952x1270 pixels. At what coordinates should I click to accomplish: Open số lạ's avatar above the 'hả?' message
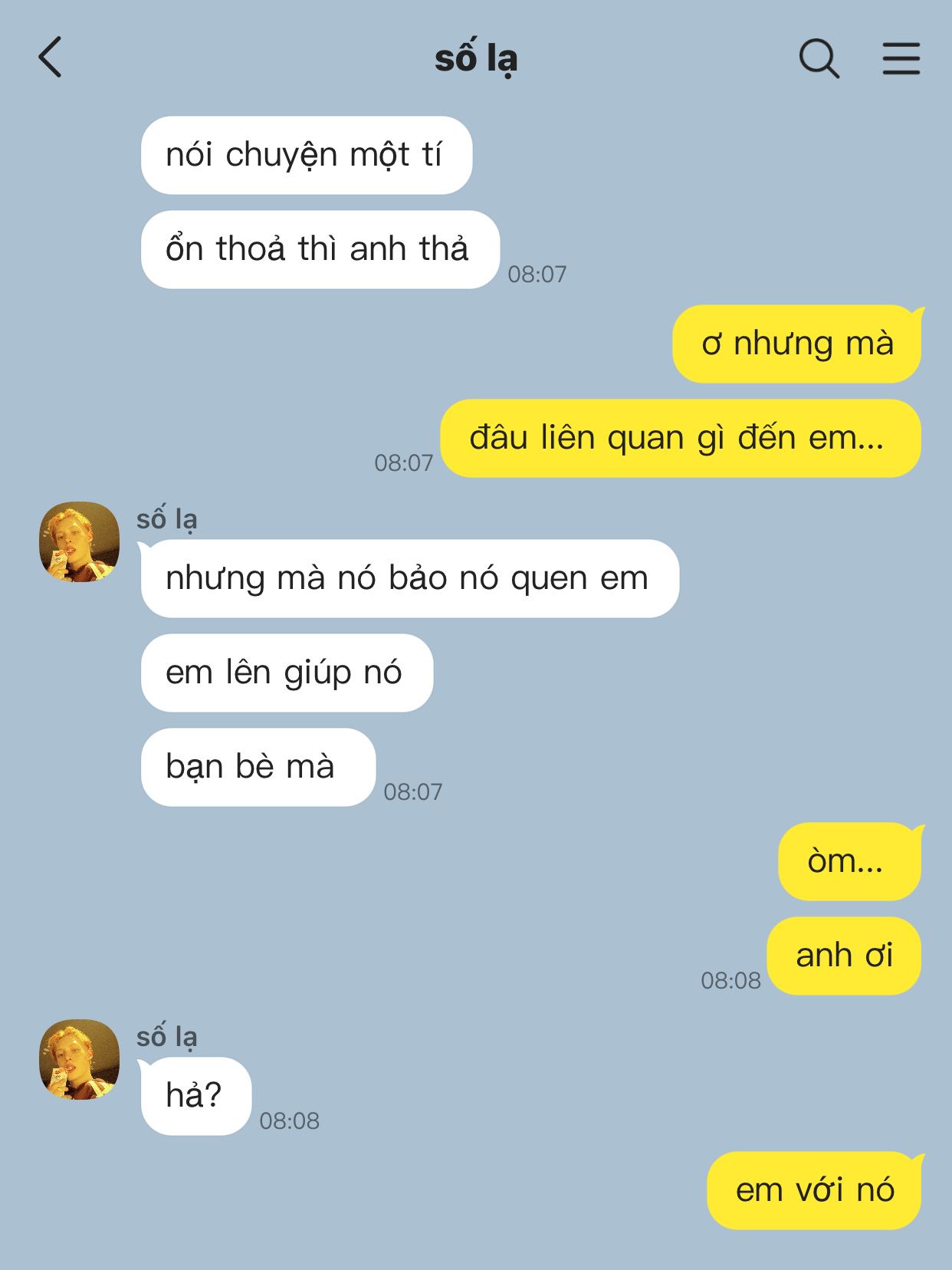coord(79,1059)
